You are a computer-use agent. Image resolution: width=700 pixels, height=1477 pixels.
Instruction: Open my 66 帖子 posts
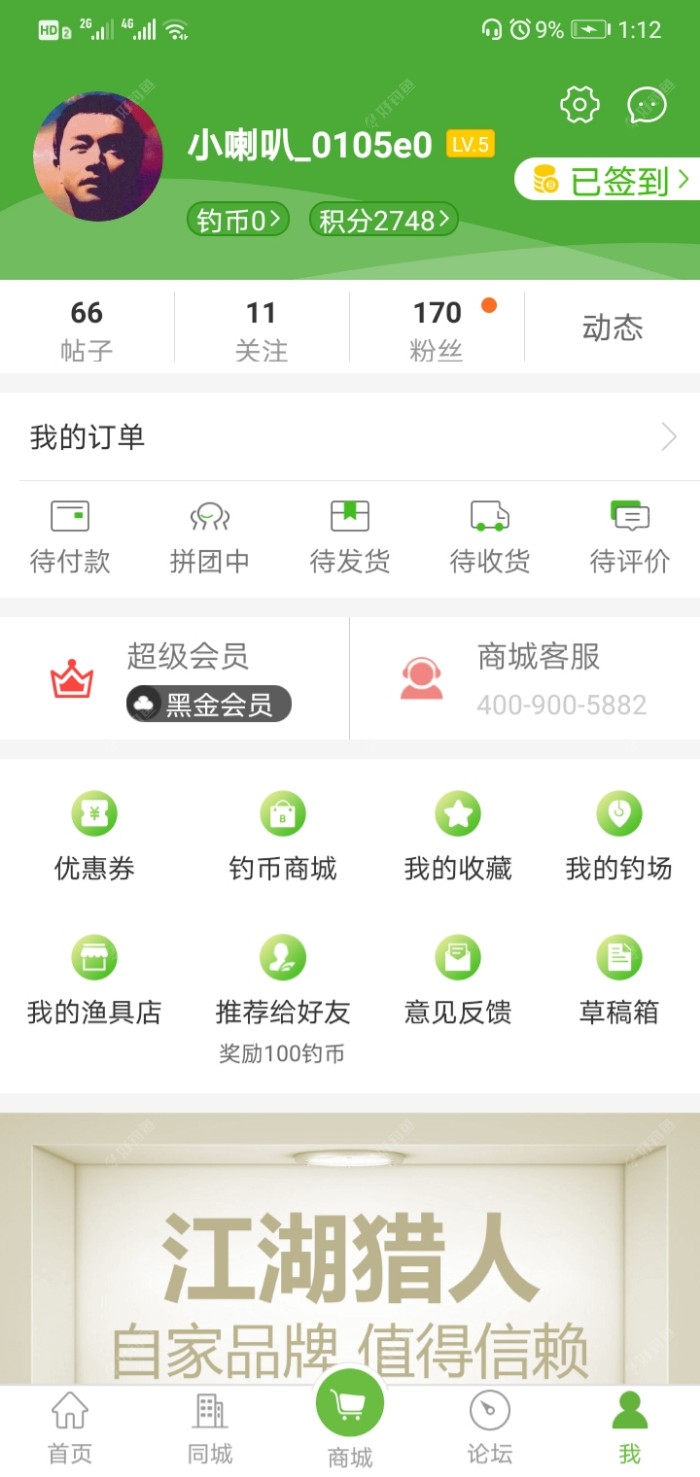point(86,328)
